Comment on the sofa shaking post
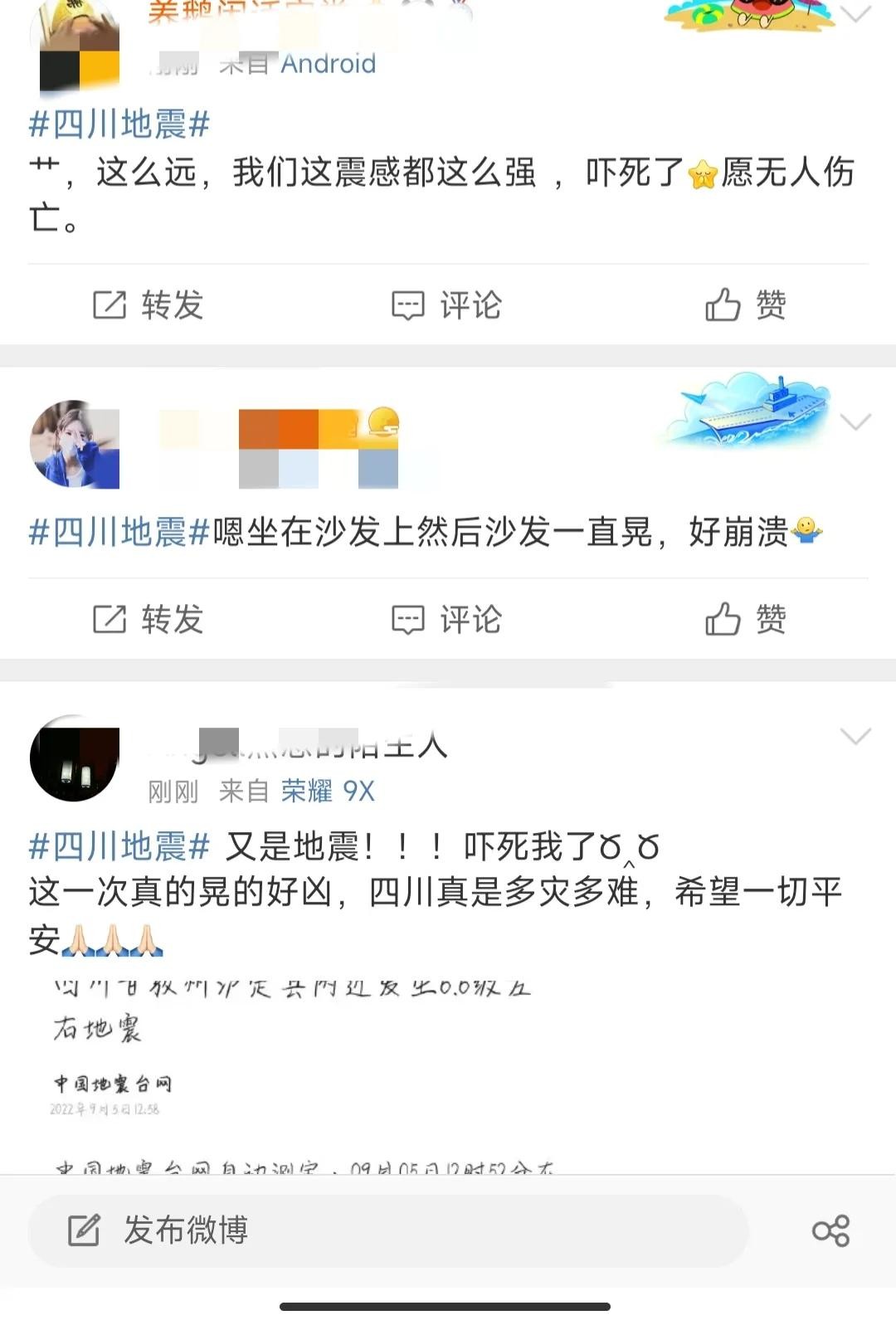 (x=446, y=619)
